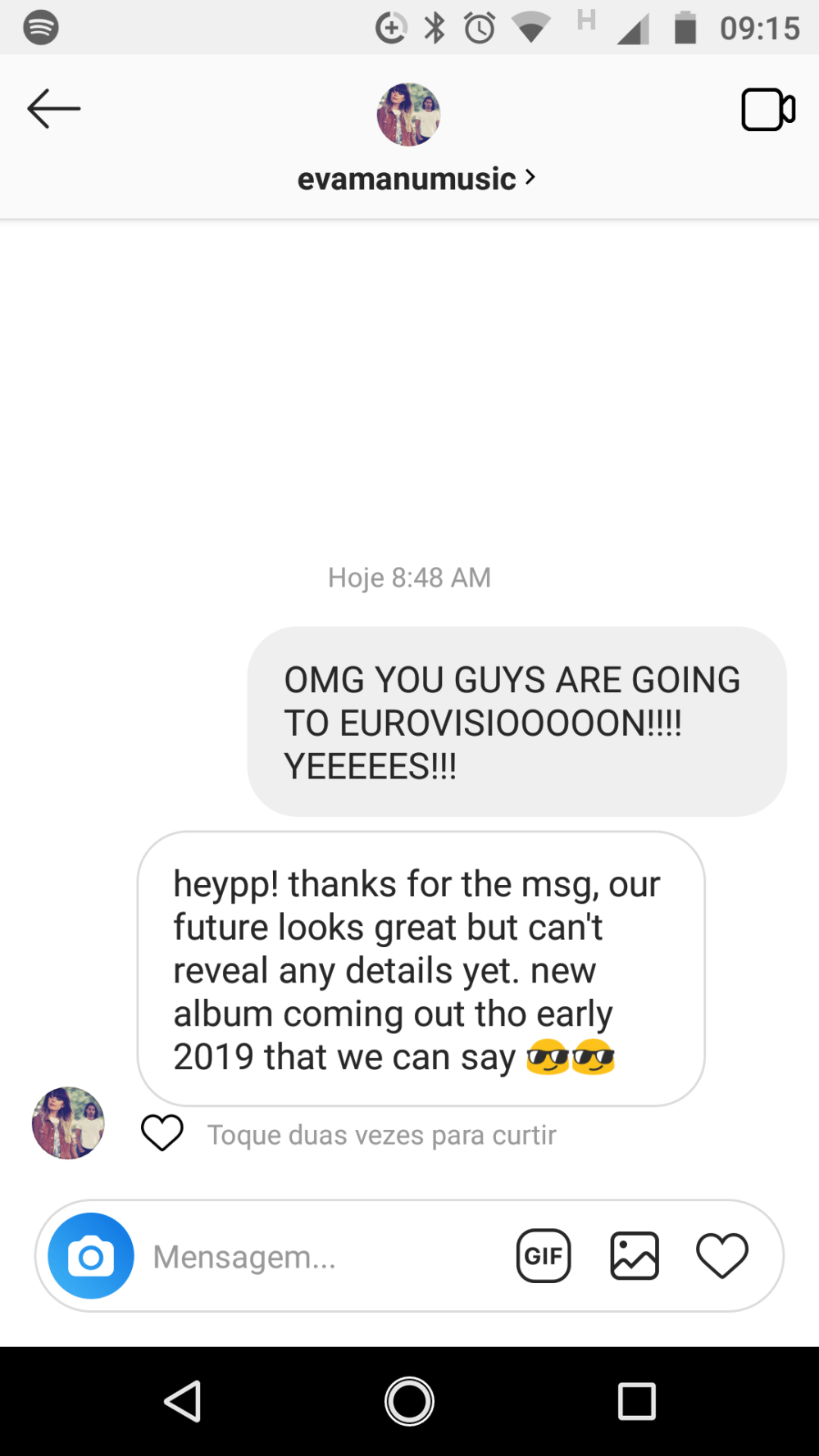
Task: Go back to the inbox
Action: pos(53,109)
